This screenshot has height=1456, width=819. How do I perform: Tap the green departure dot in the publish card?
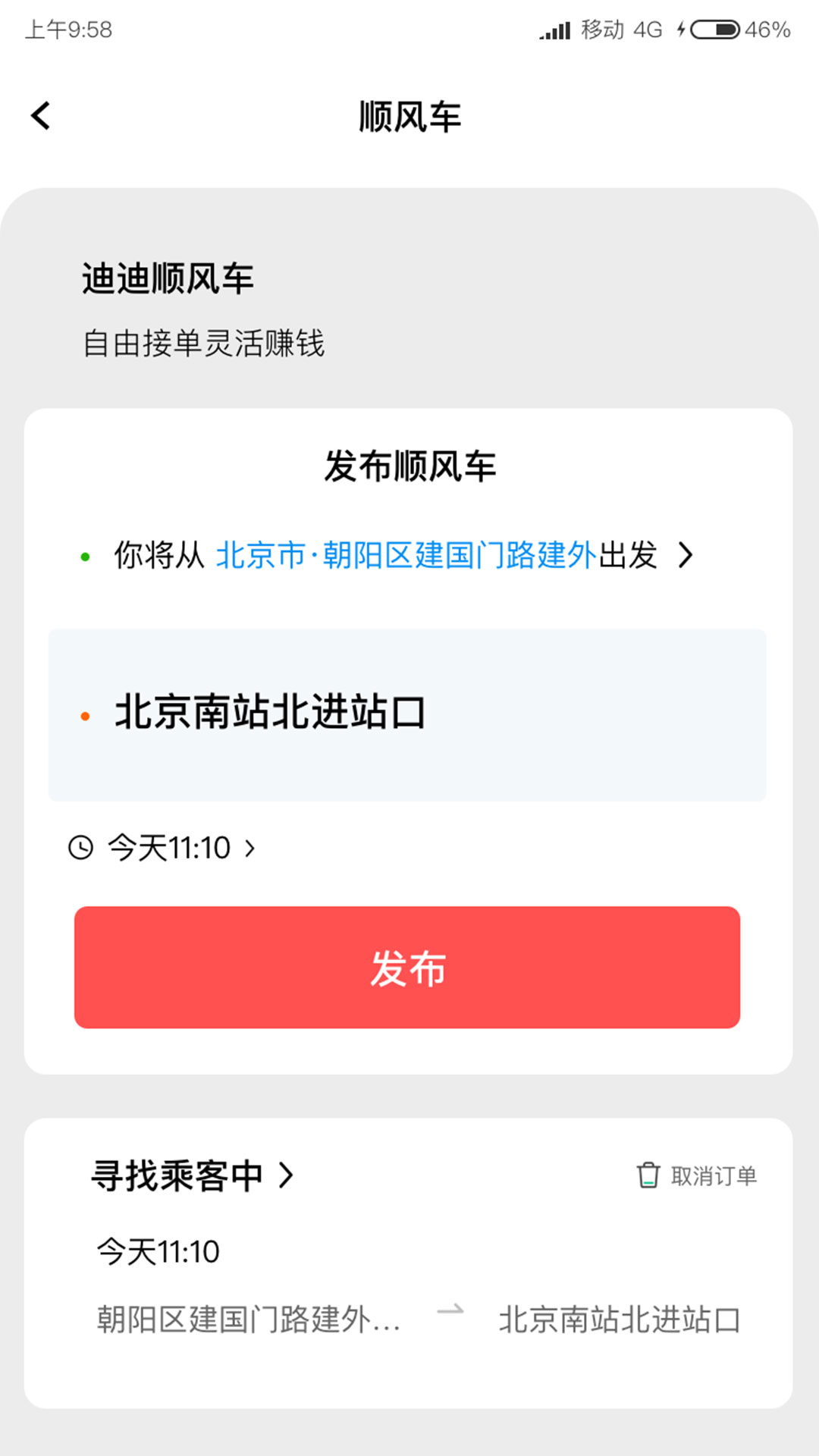point(83,557)
